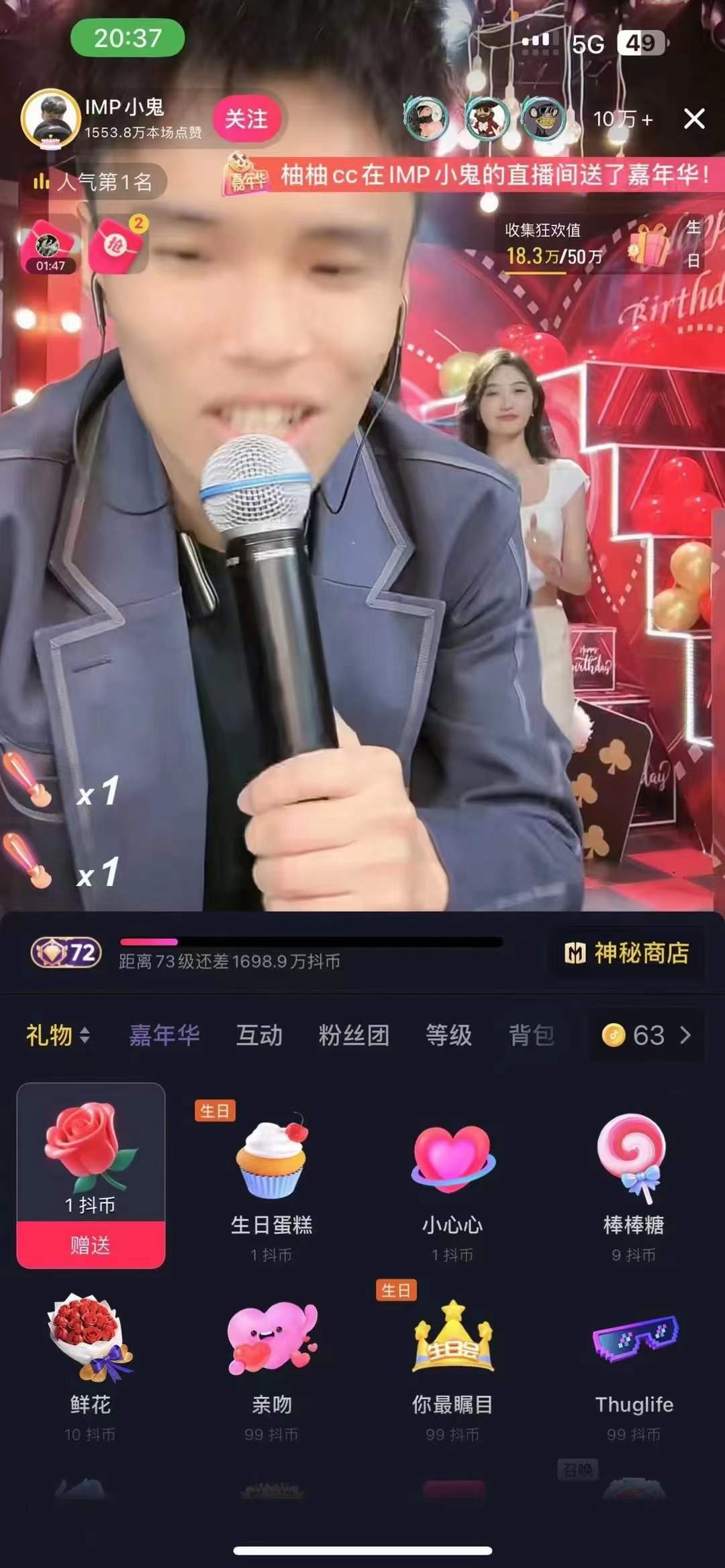This screenshot has width=725, height=1568.
Task: Switch to the 互动 tab
Action: coord(259,1035)
